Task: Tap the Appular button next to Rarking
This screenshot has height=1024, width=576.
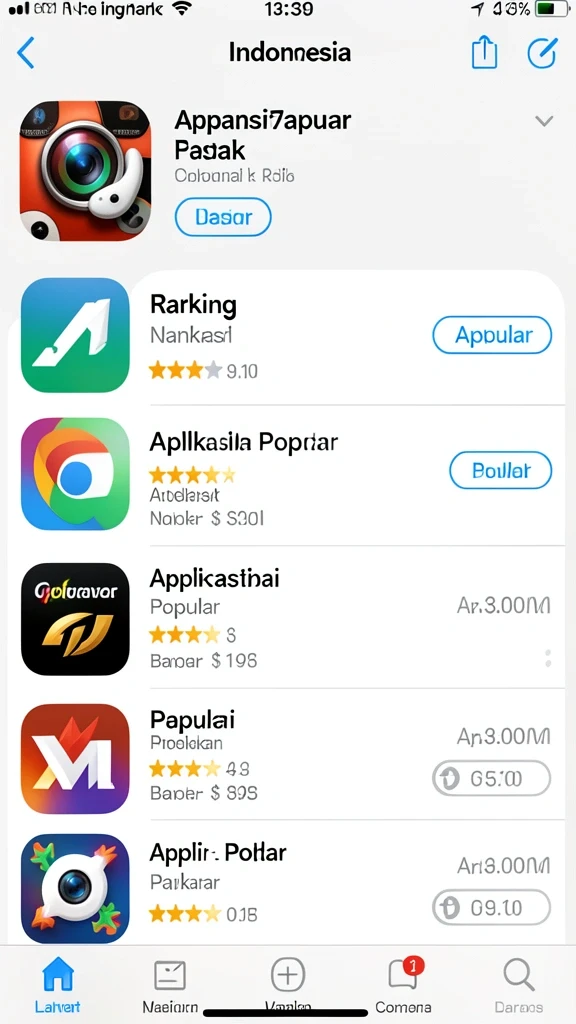Action: pos(492,335)
